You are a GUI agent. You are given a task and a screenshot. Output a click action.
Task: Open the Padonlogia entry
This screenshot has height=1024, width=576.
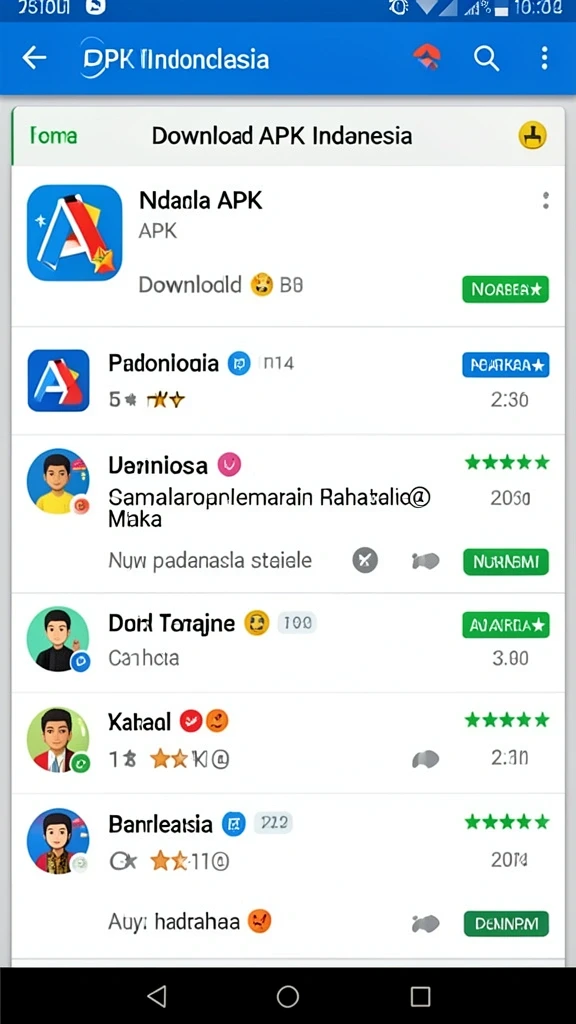coord(288,381)
